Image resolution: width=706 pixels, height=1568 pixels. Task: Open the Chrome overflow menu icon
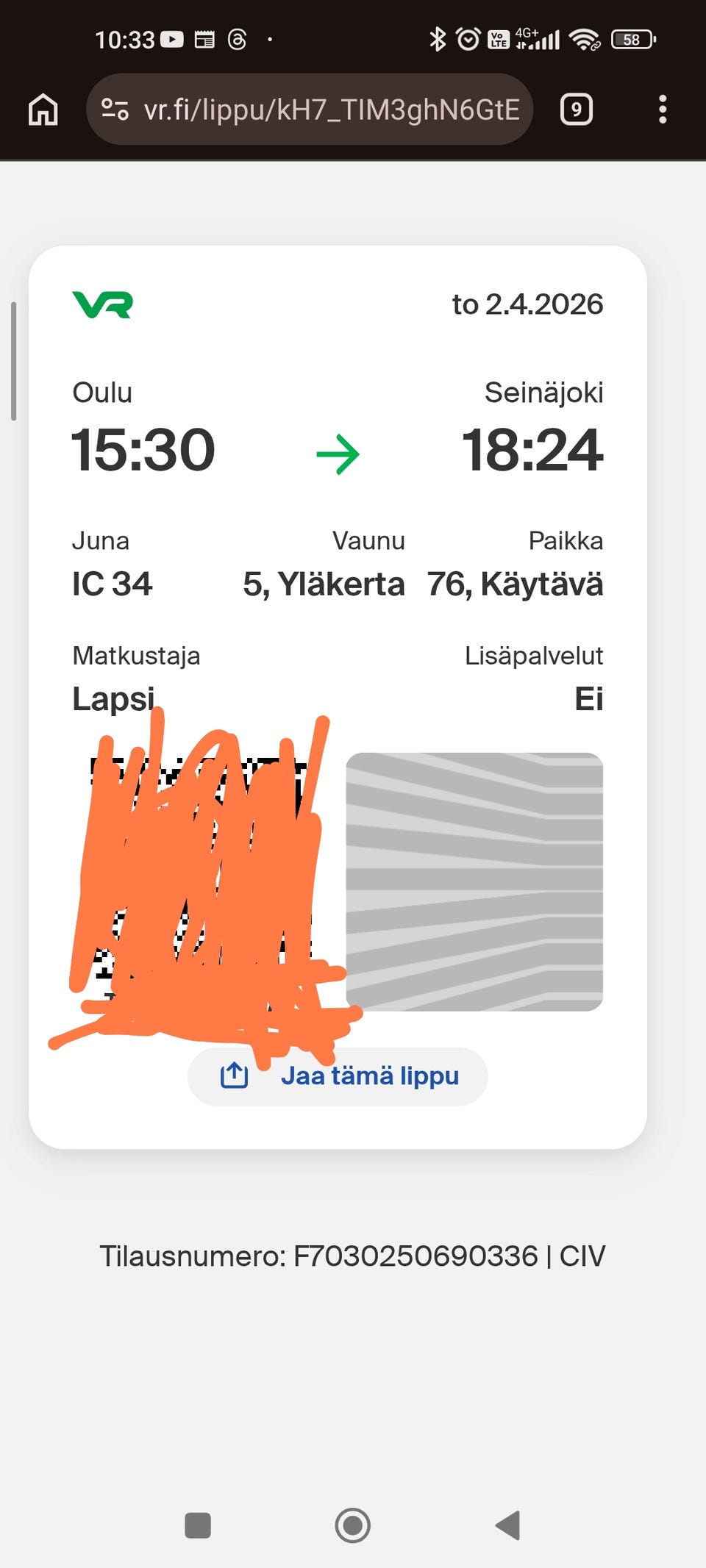(x=663, y=109)
